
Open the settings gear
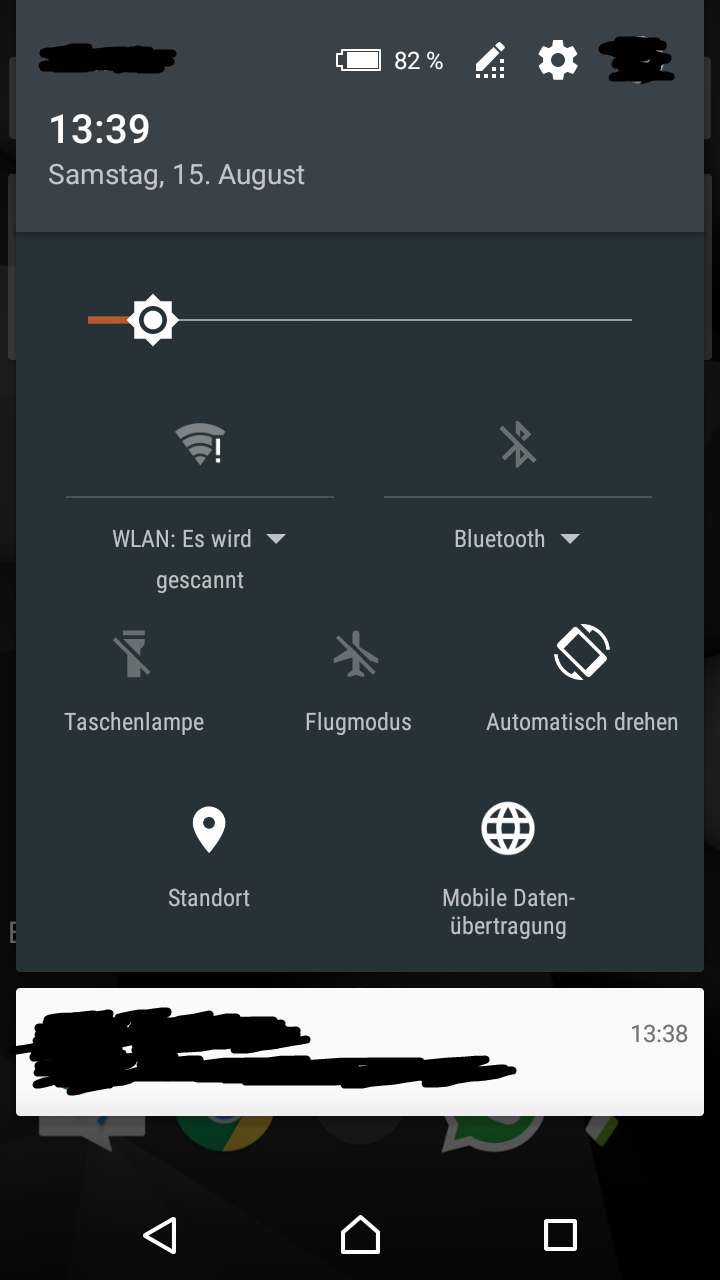[x=558, y=61]
